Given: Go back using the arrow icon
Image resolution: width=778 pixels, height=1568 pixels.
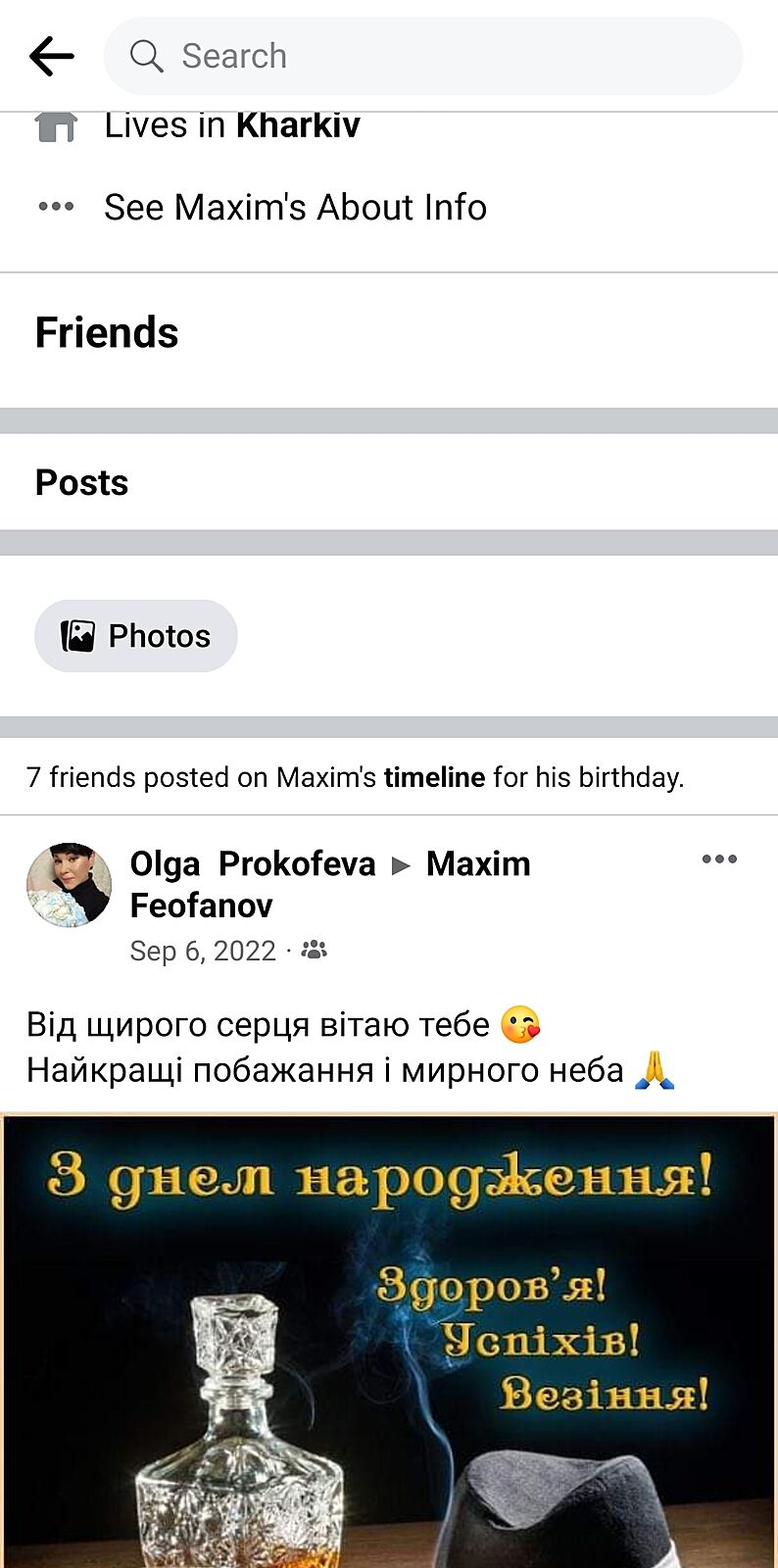Looking at the screenshot, I should (52, 56).
